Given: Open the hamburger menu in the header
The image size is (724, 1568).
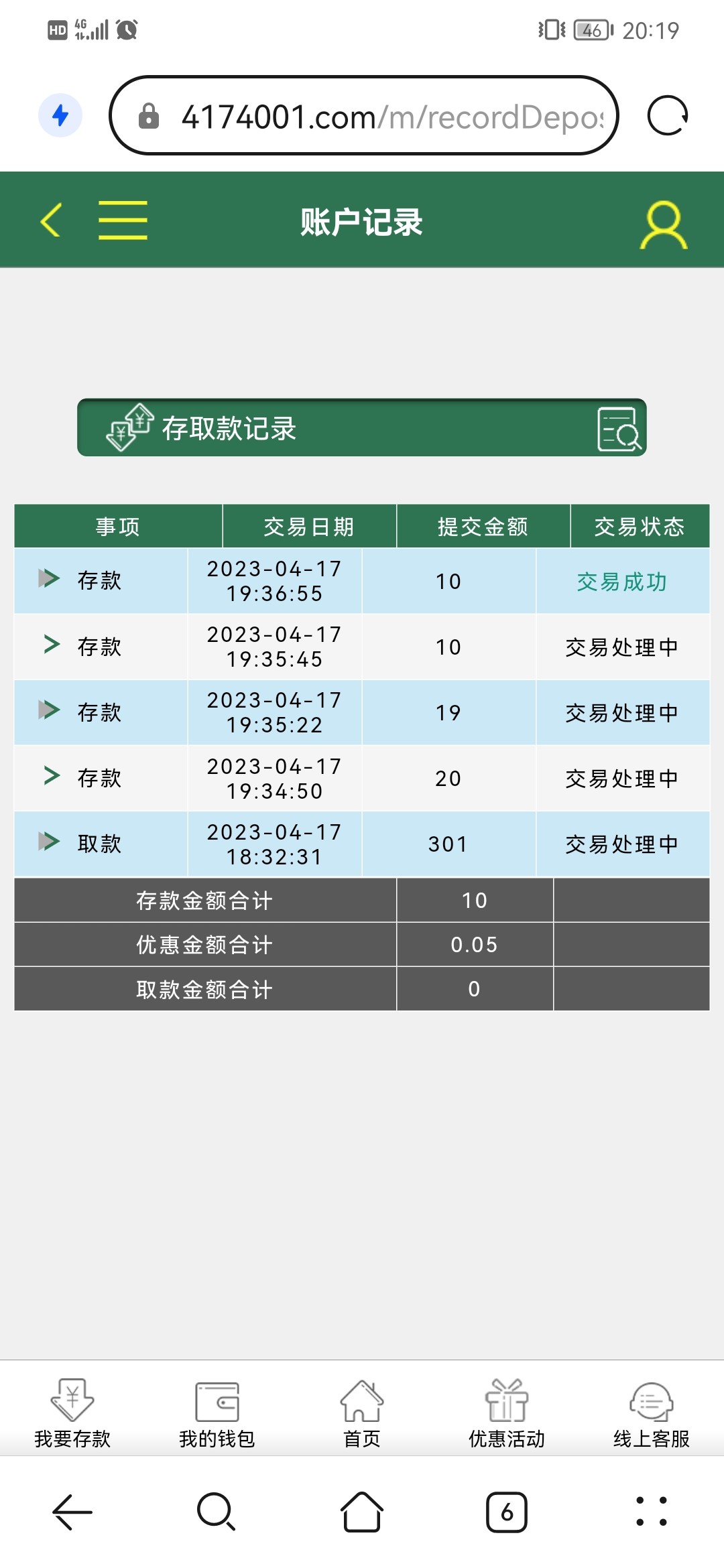Looking at the screenshot, I should (x=123, y=221).
